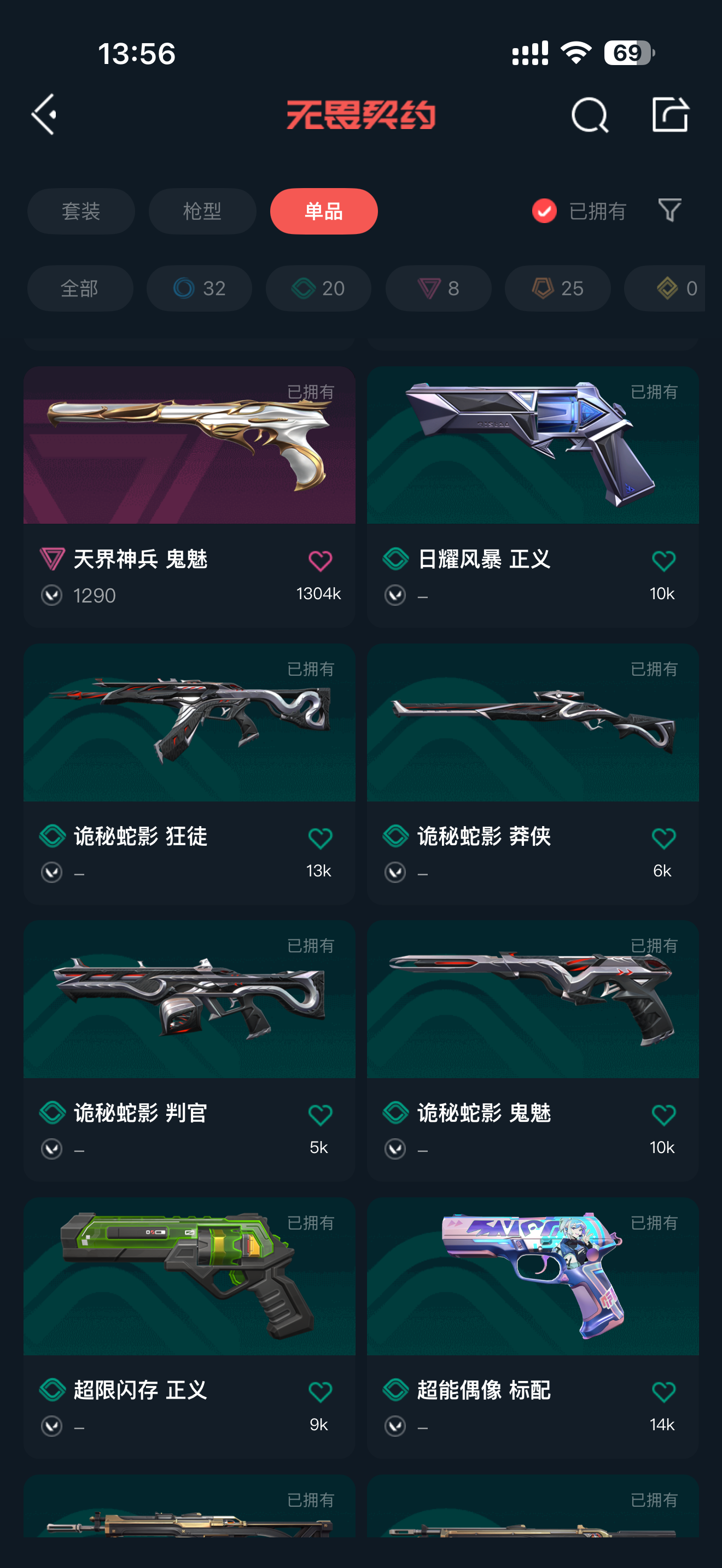Image resolution: width=722 pixels, height=1568 pixels.
Task: Open the 诡秘蛇影 判官 skin card
Action: [189, 1051]
